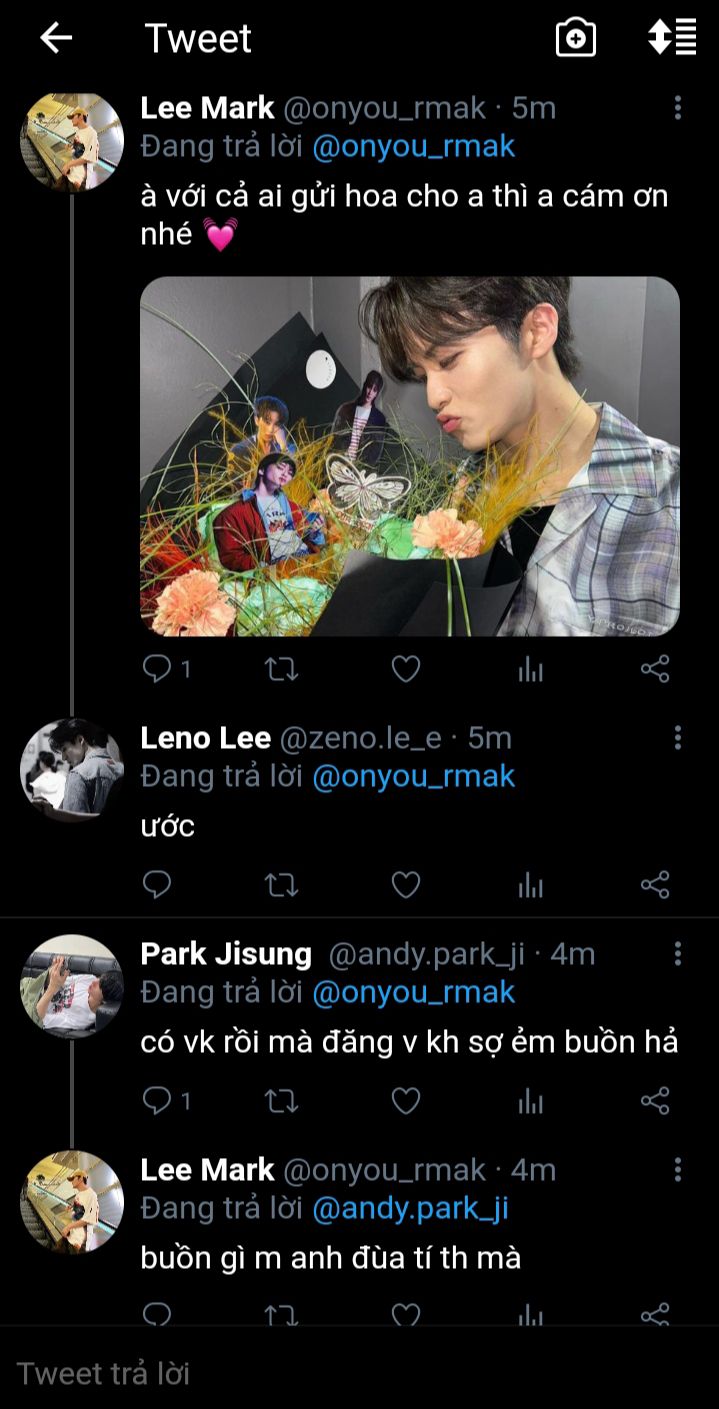Open Park Jisung's profile avatar
This screenshot has width=719, height=1409.
[72, 985]
